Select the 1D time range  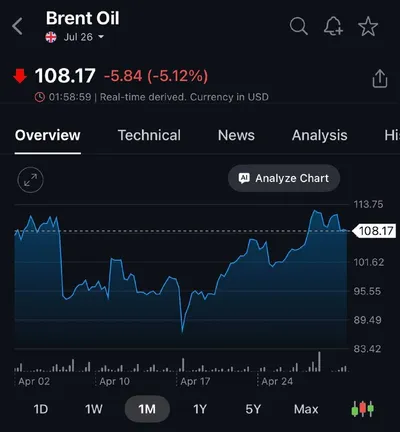(x=41, y=409)
